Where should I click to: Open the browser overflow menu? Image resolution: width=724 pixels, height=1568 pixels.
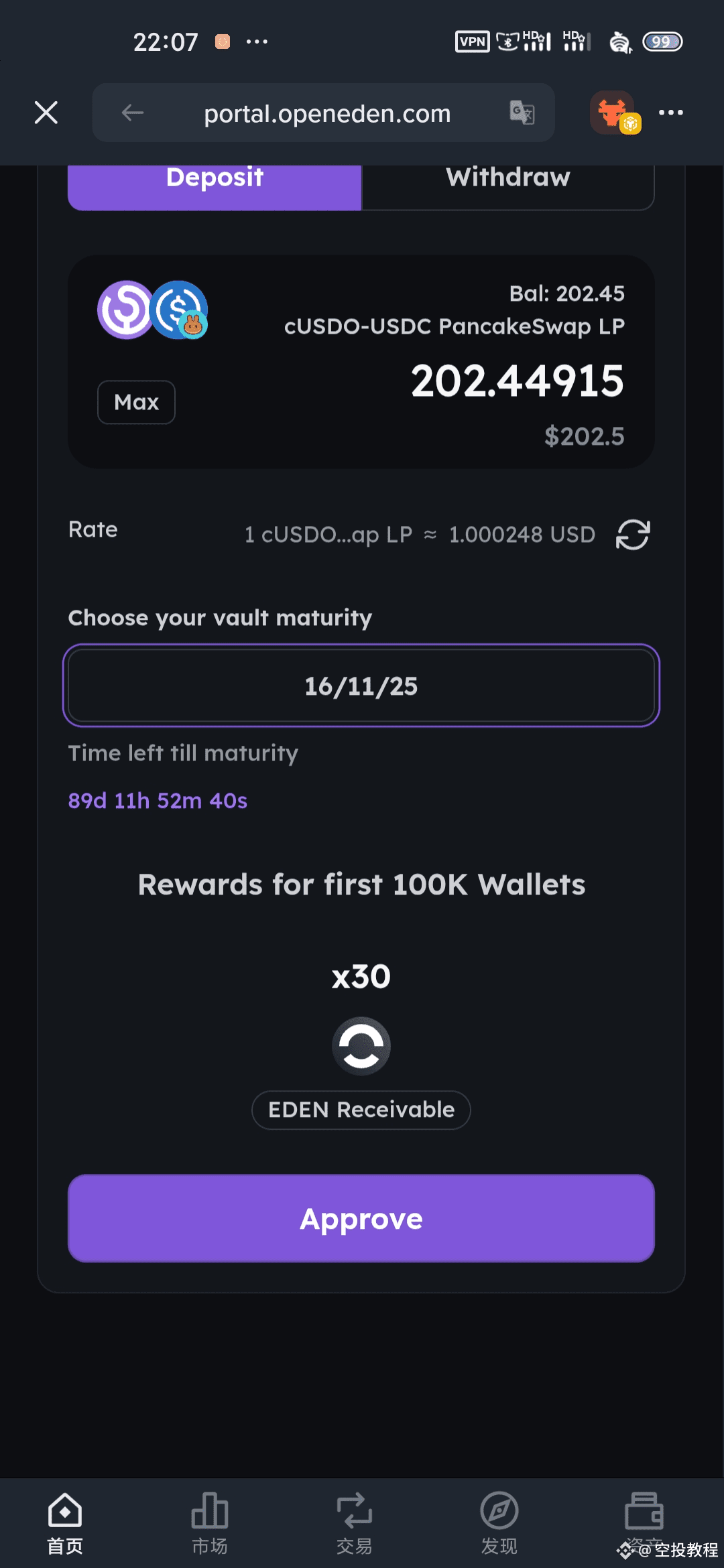coord(671,113)
